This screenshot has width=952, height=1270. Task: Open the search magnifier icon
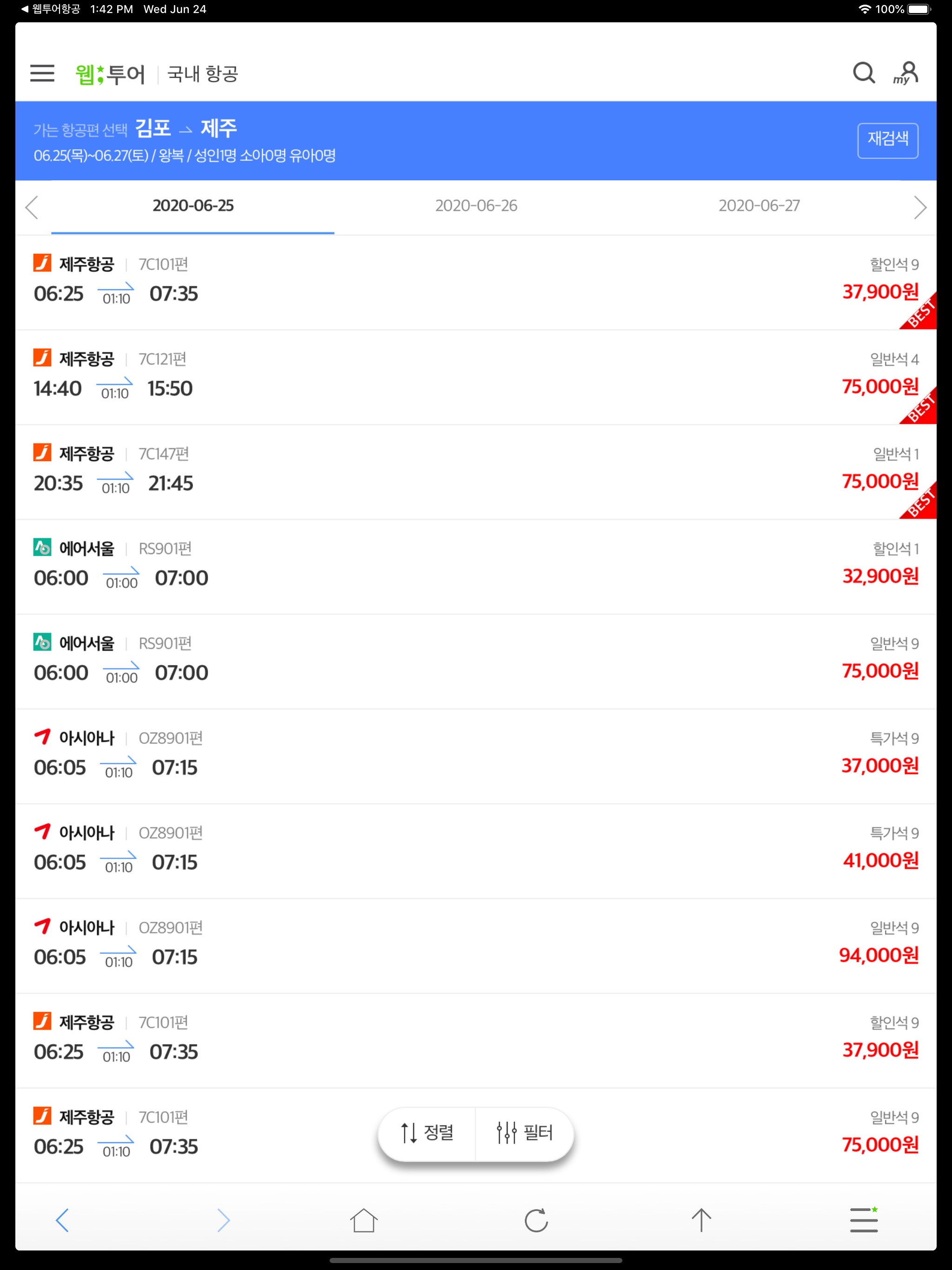pyautogui.click(x=863, y=73)
